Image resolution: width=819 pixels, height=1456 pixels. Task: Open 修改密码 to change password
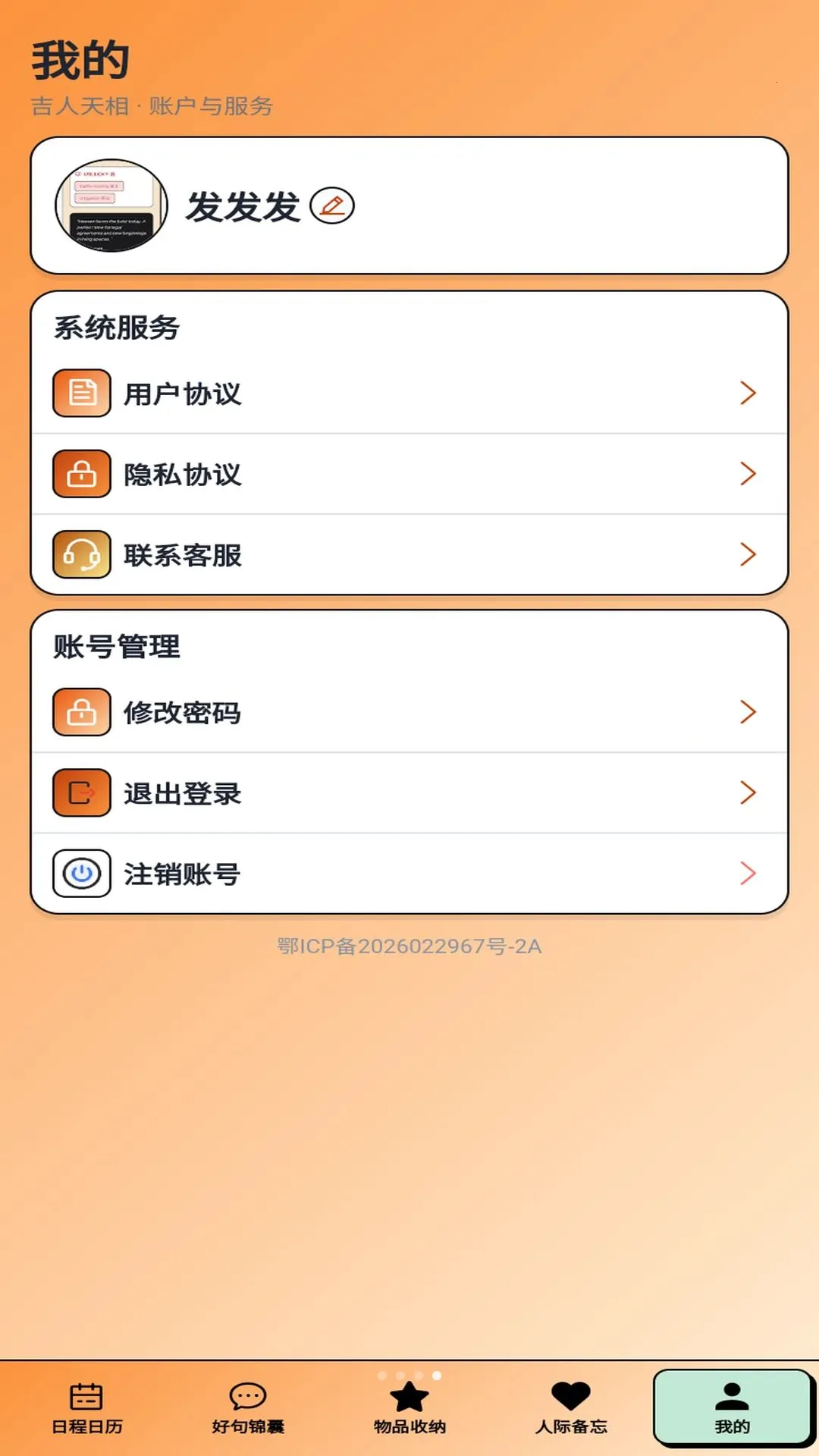click(x=409, y=712)
